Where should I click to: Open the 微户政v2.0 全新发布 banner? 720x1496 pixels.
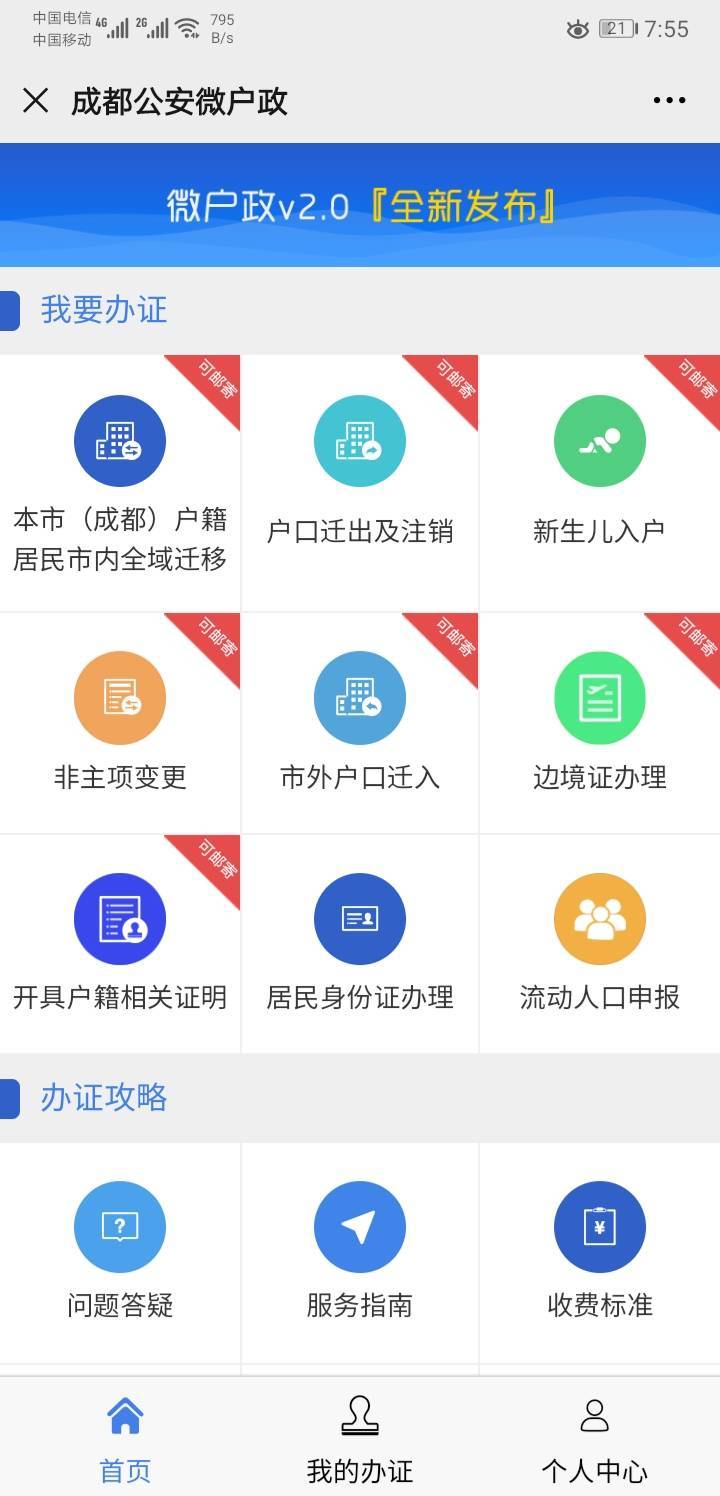360,205
